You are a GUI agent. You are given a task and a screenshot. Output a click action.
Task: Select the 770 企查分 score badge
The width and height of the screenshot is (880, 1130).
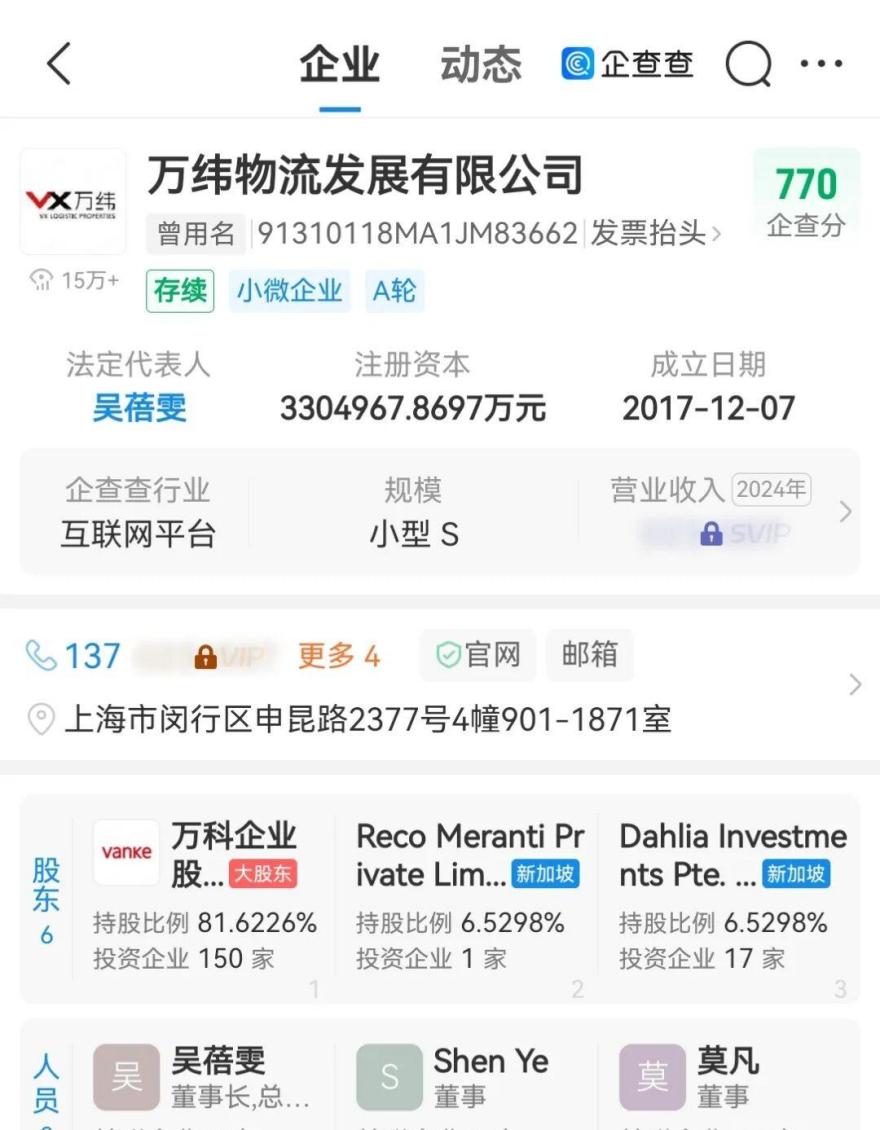(x=806, y=196)
